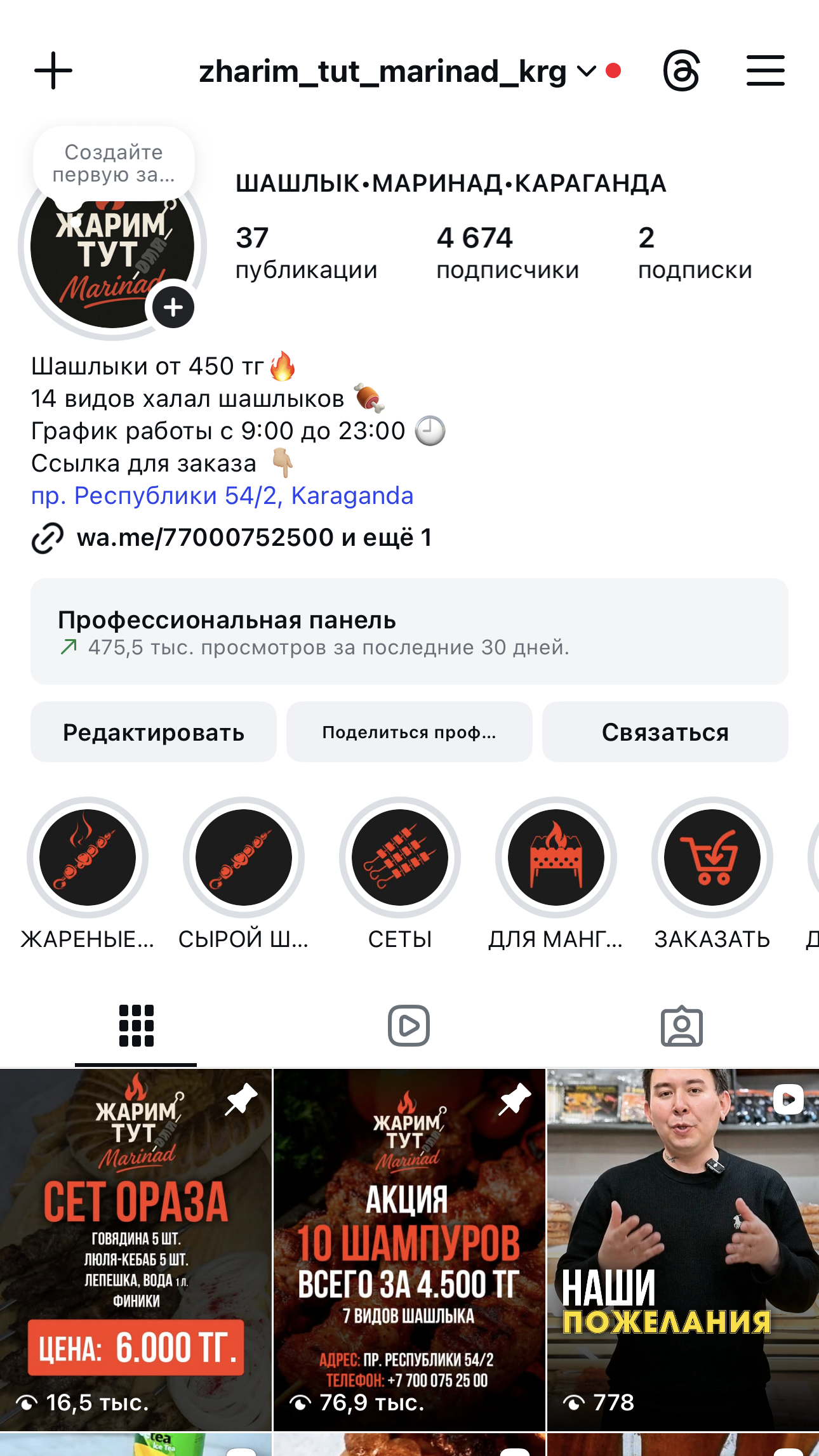This screenshot has height=1456, width=819.
Task: Open the СЕТЫ story highlight
Action: [400, 857]
